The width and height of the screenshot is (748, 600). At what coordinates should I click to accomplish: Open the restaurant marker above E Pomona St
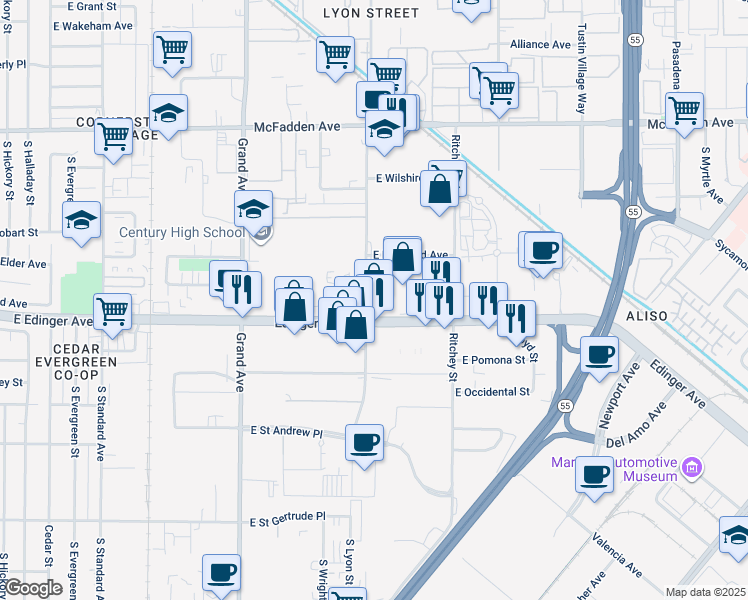click(x=516, y=319)
